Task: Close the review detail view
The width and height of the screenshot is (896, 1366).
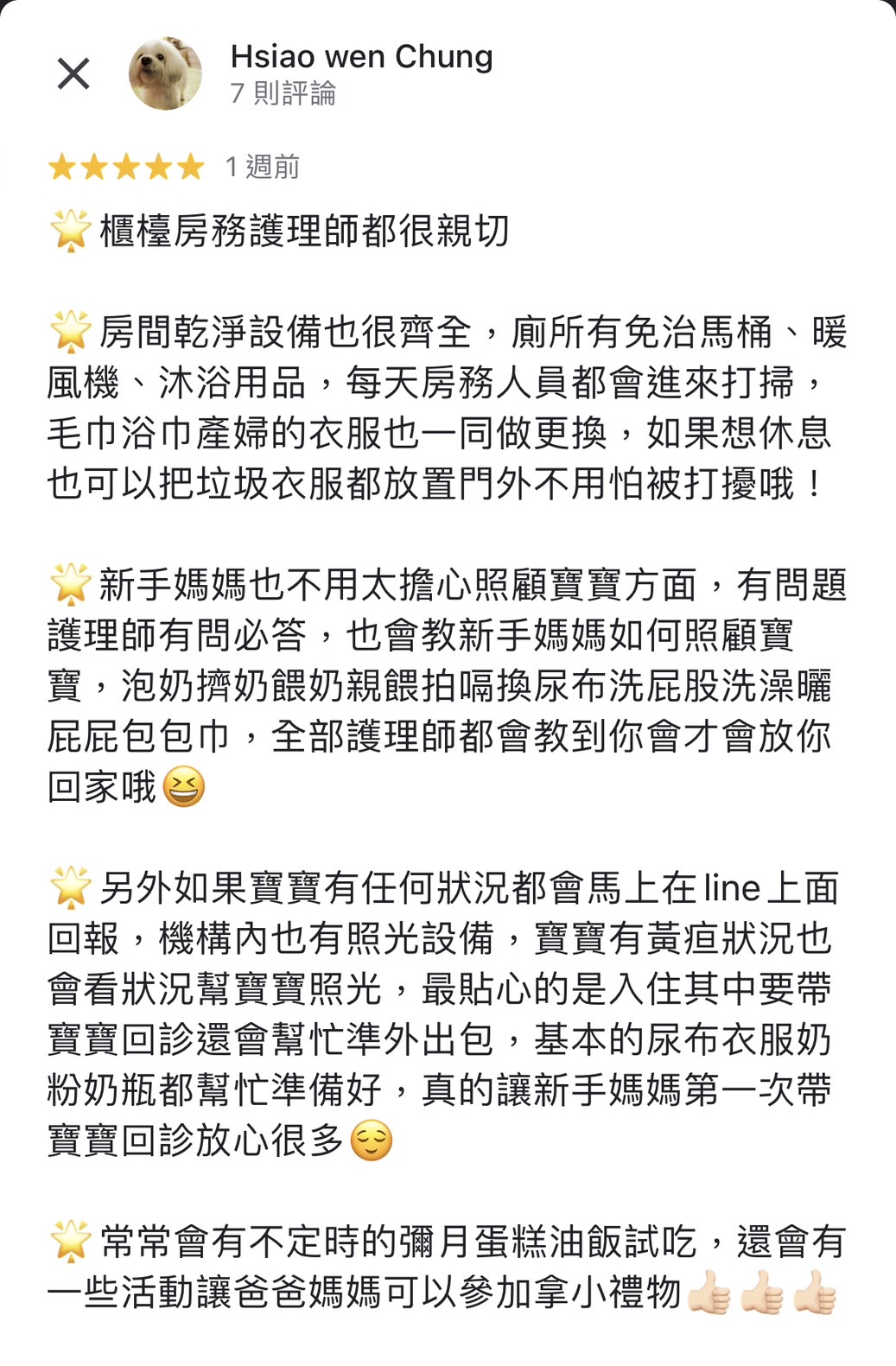Action: point(73,73)
